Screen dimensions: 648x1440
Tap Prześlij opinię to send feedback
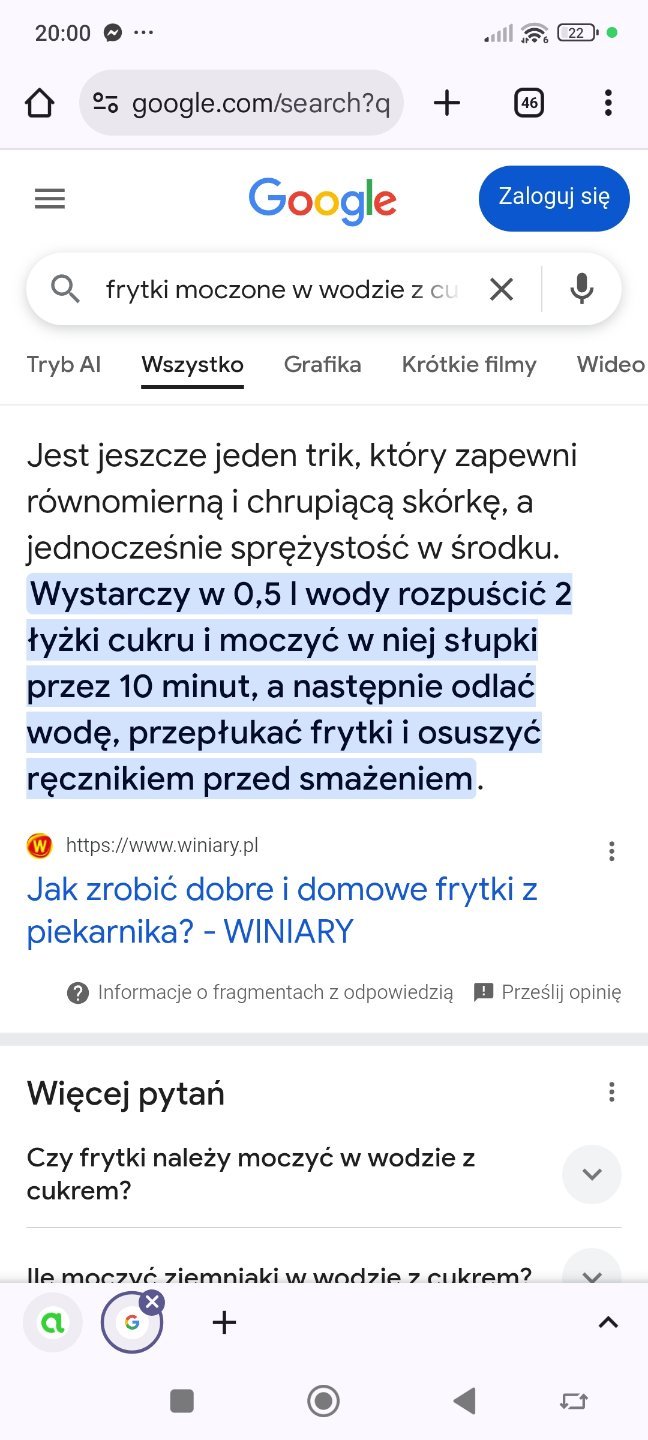pyautogui.click(x=548, y=993)
